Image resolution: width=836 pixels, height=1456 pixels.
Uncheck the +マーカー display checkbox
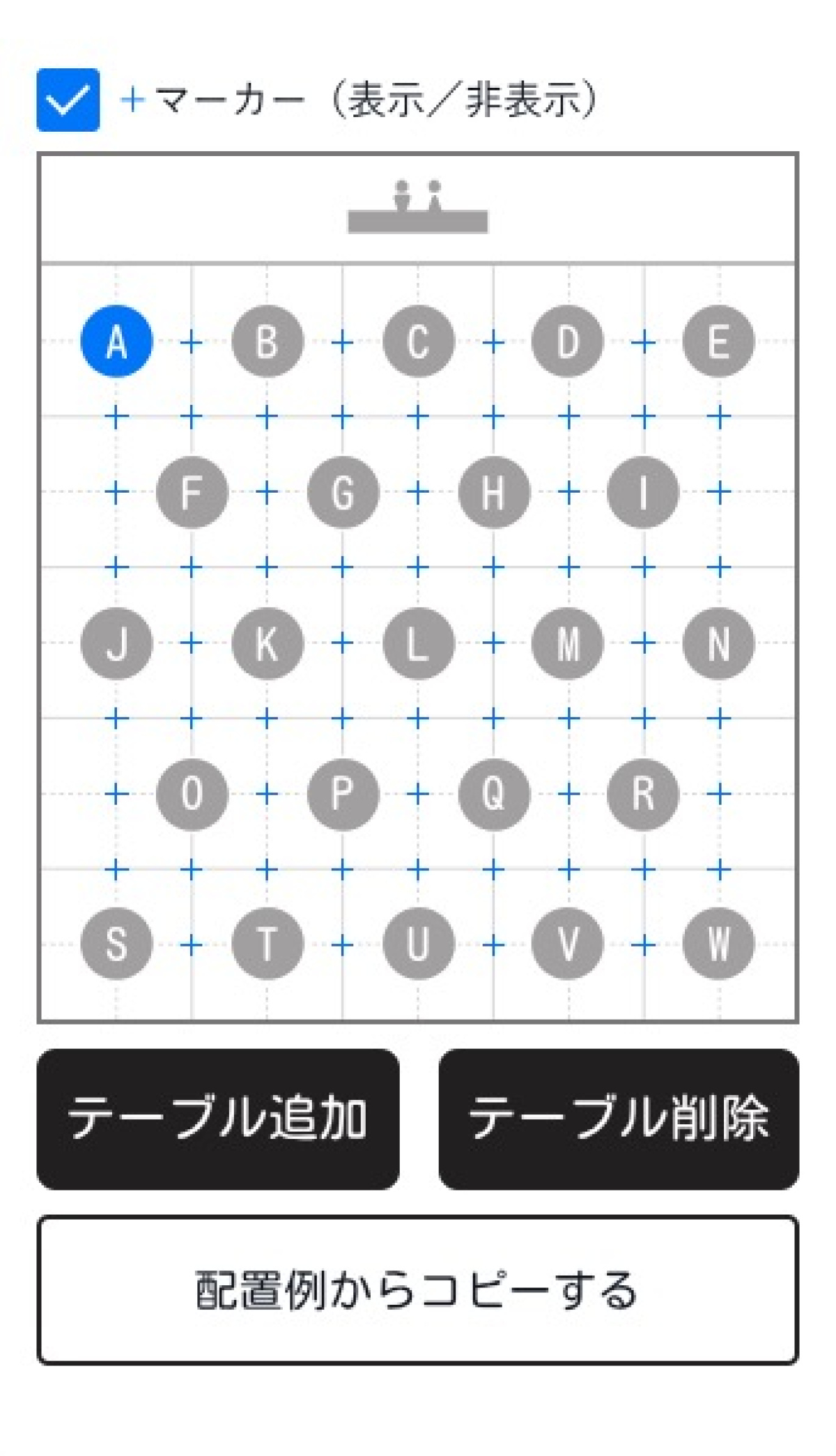click(68, 100)
